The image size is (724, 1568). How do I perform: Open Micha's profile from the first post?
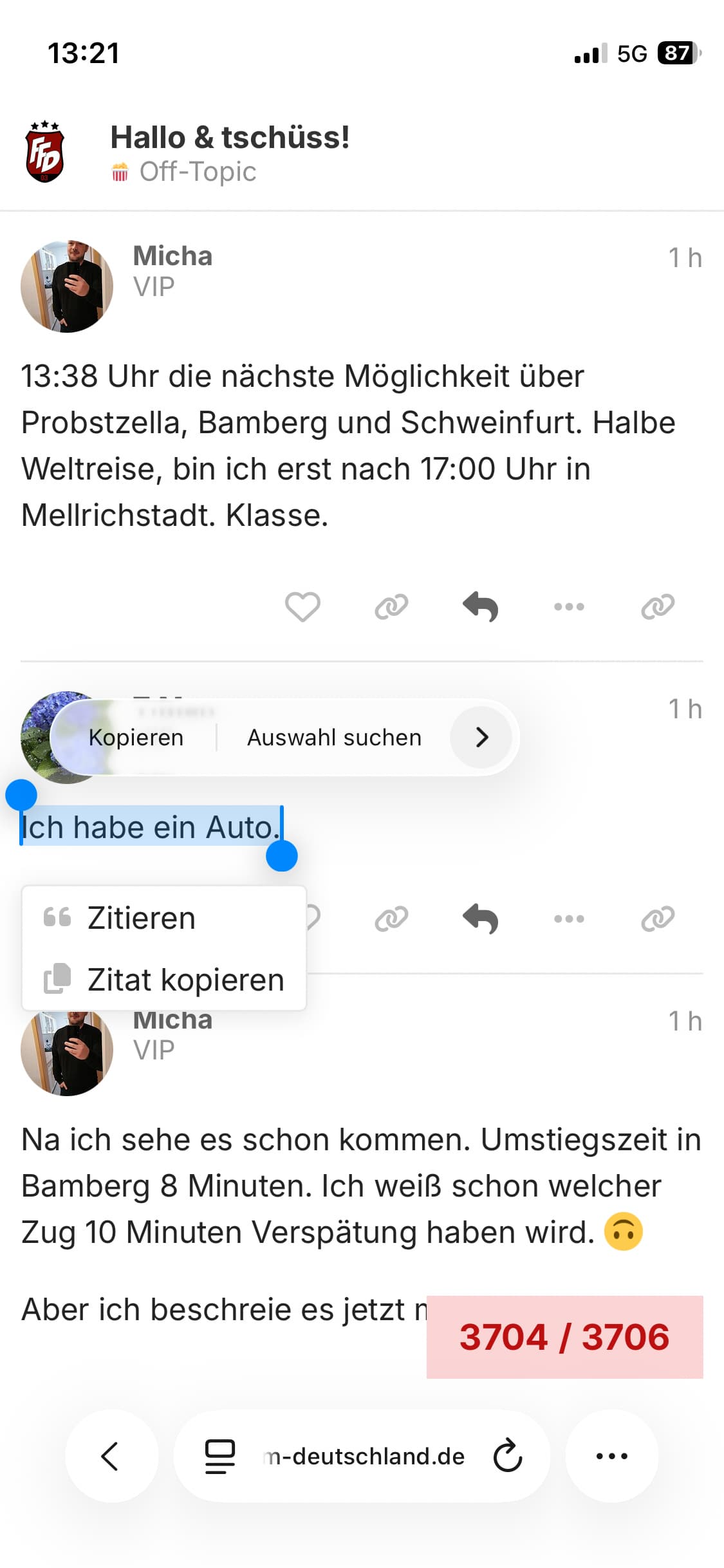(67, 286)
